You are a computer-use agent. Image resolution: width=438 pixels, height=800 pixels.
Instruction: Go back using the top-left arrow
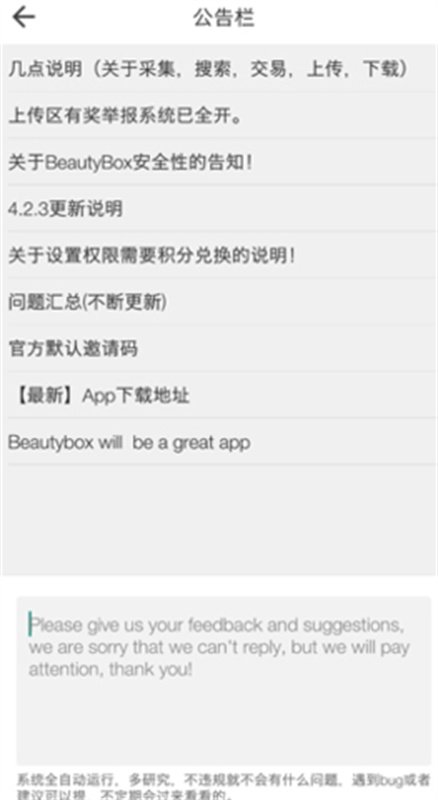23,17
